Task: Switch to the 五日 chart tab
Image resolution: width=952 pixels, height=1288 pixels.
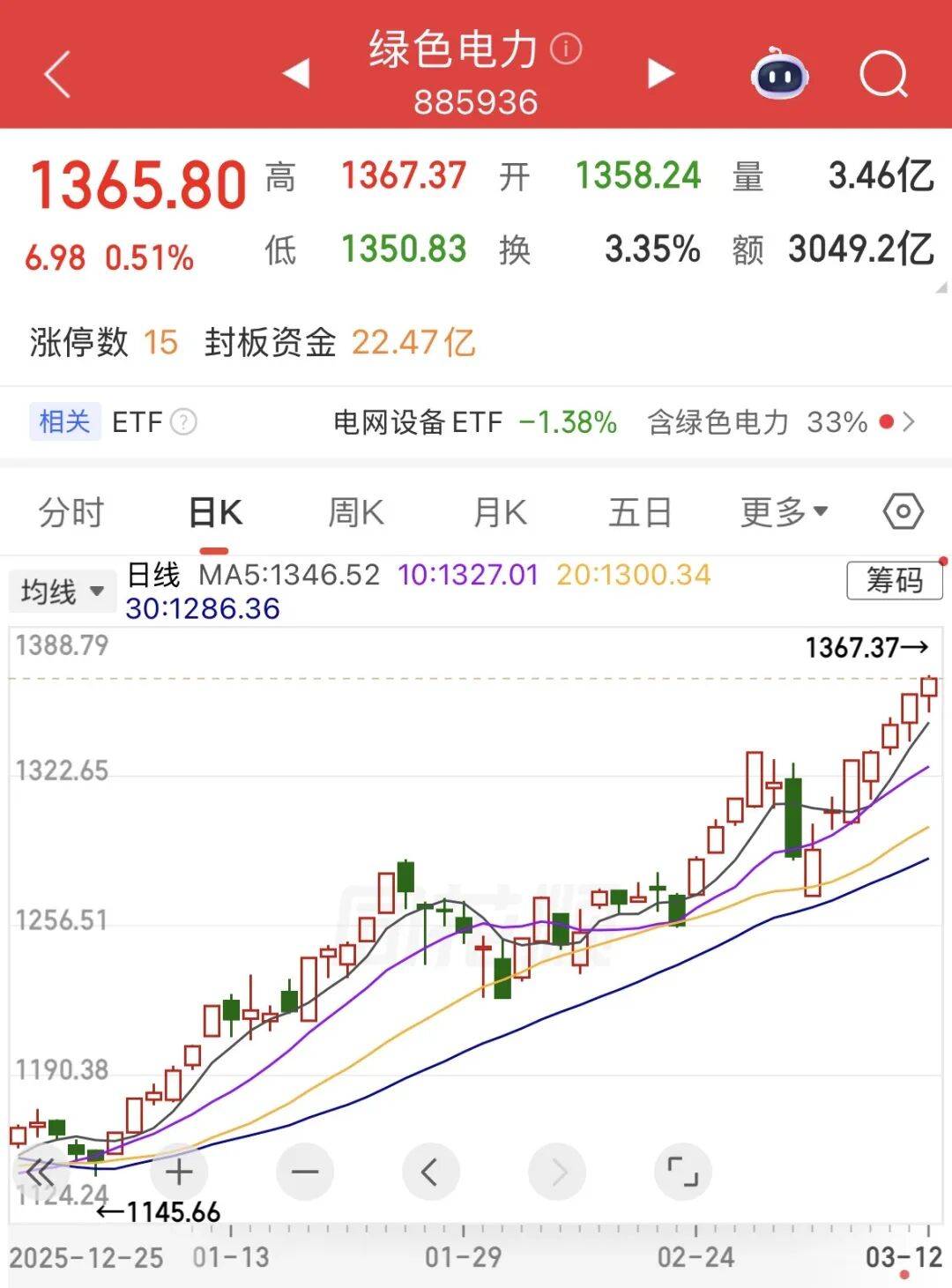Action: pos(640,512)
